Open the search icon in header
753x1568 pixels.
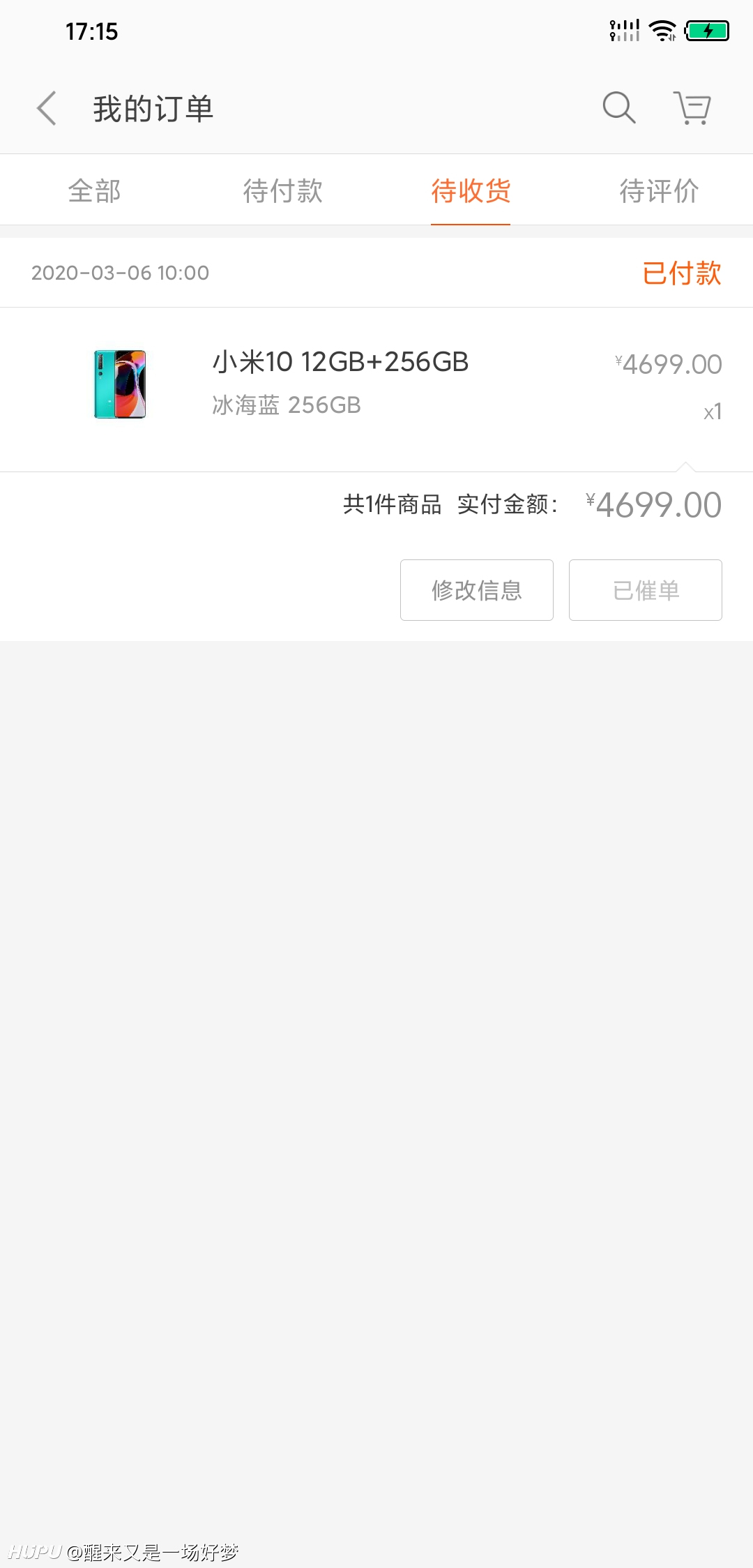(619, 107)
